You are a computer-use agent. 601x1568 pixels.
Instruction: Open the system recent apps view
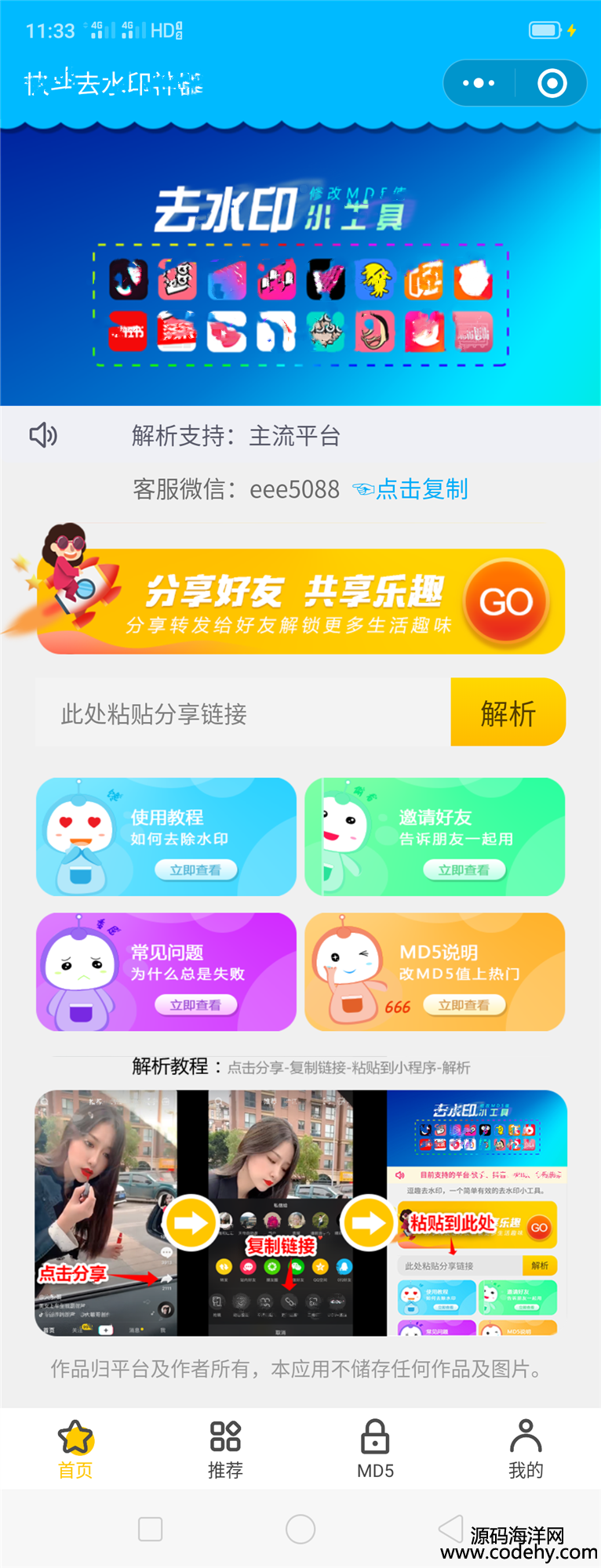click(150, 1529)
